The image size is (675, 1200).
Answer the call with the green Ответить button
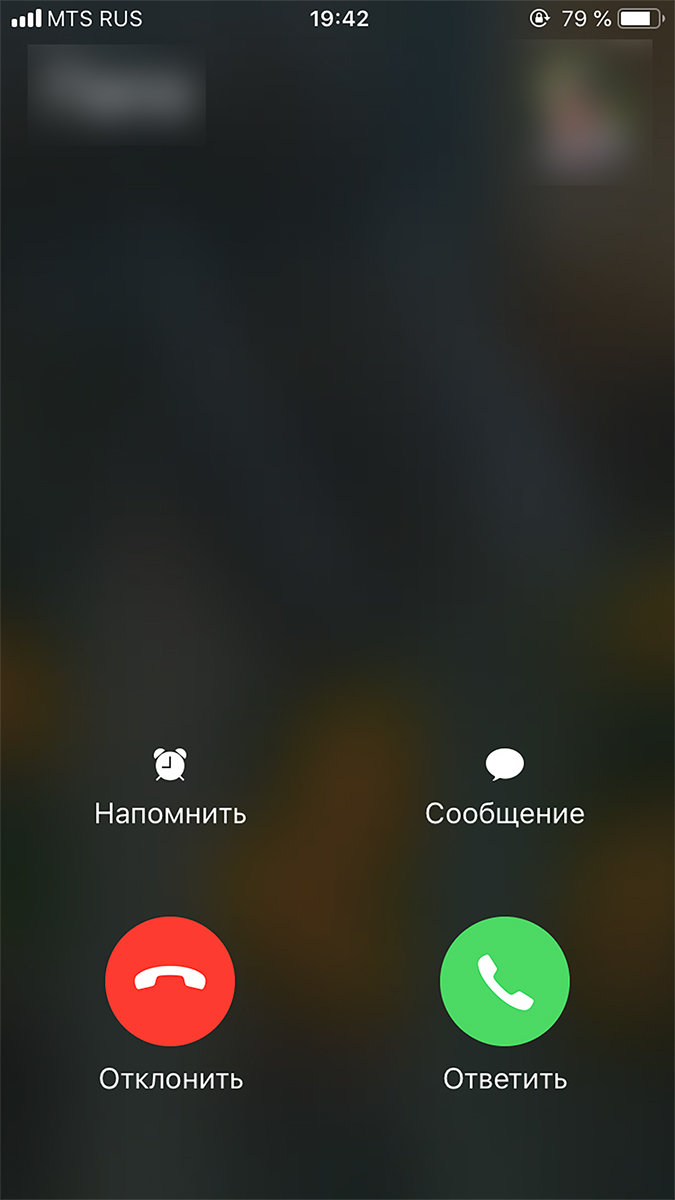tap(505, 981)
